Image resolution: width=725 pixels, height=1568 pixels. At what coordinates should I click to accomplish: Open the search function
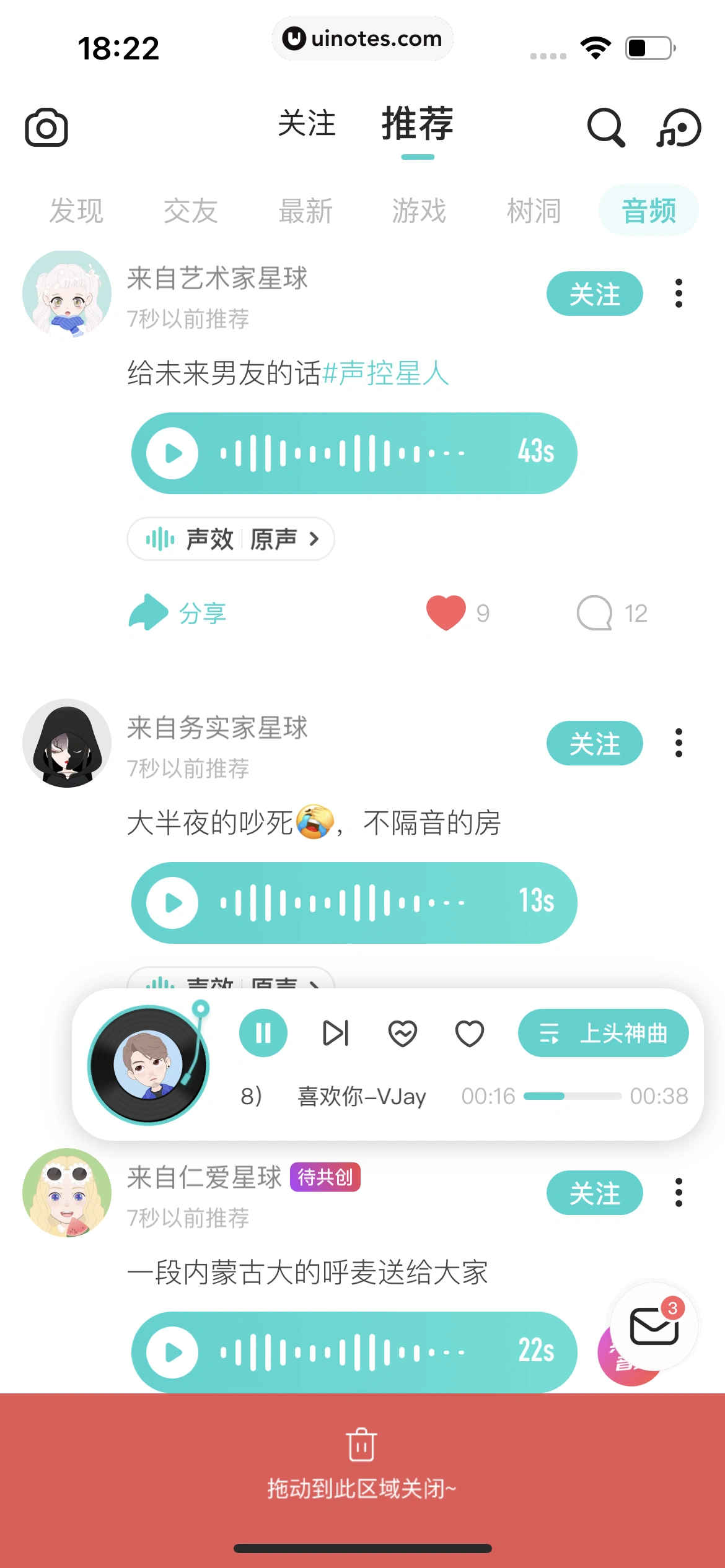605,128
